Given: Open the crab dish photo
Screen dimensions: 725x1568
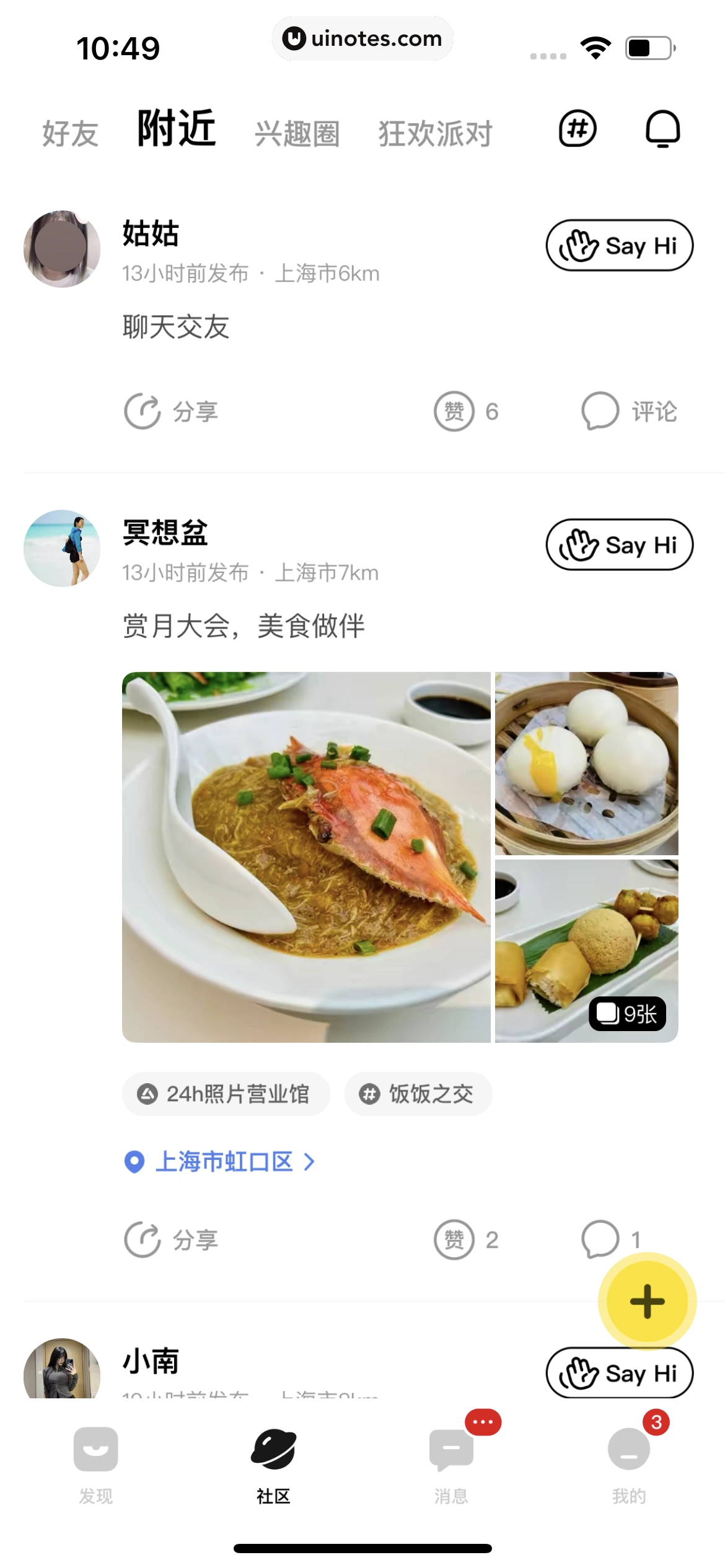Looking at the screenshot, I should 306,856.
